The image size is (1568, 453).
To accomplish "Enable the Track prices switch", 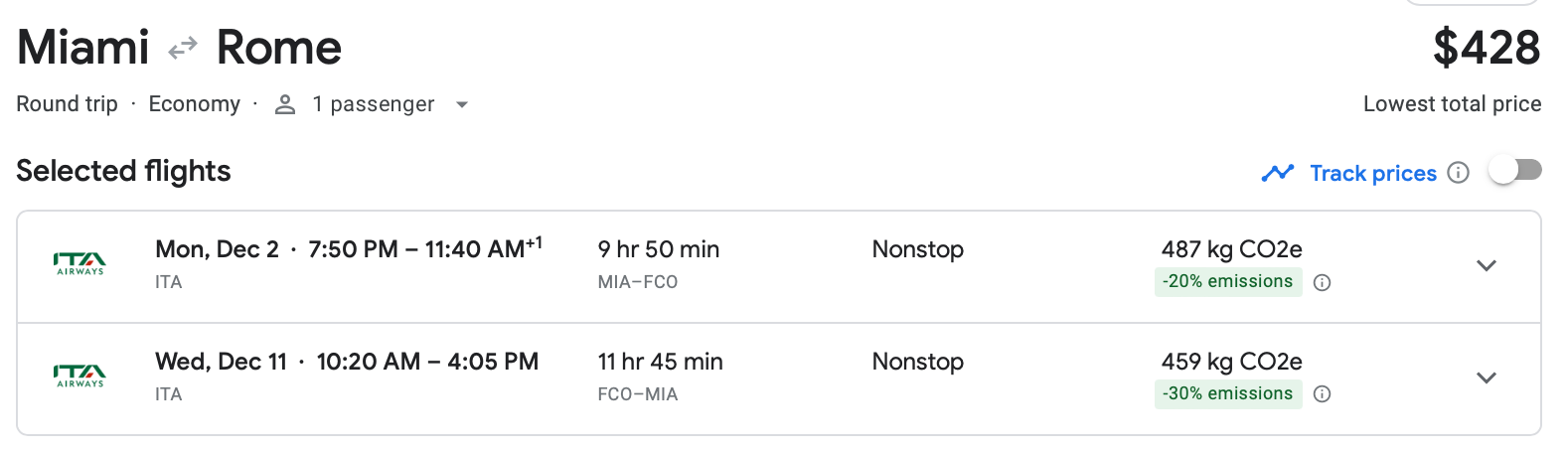I will point(1514,171).
